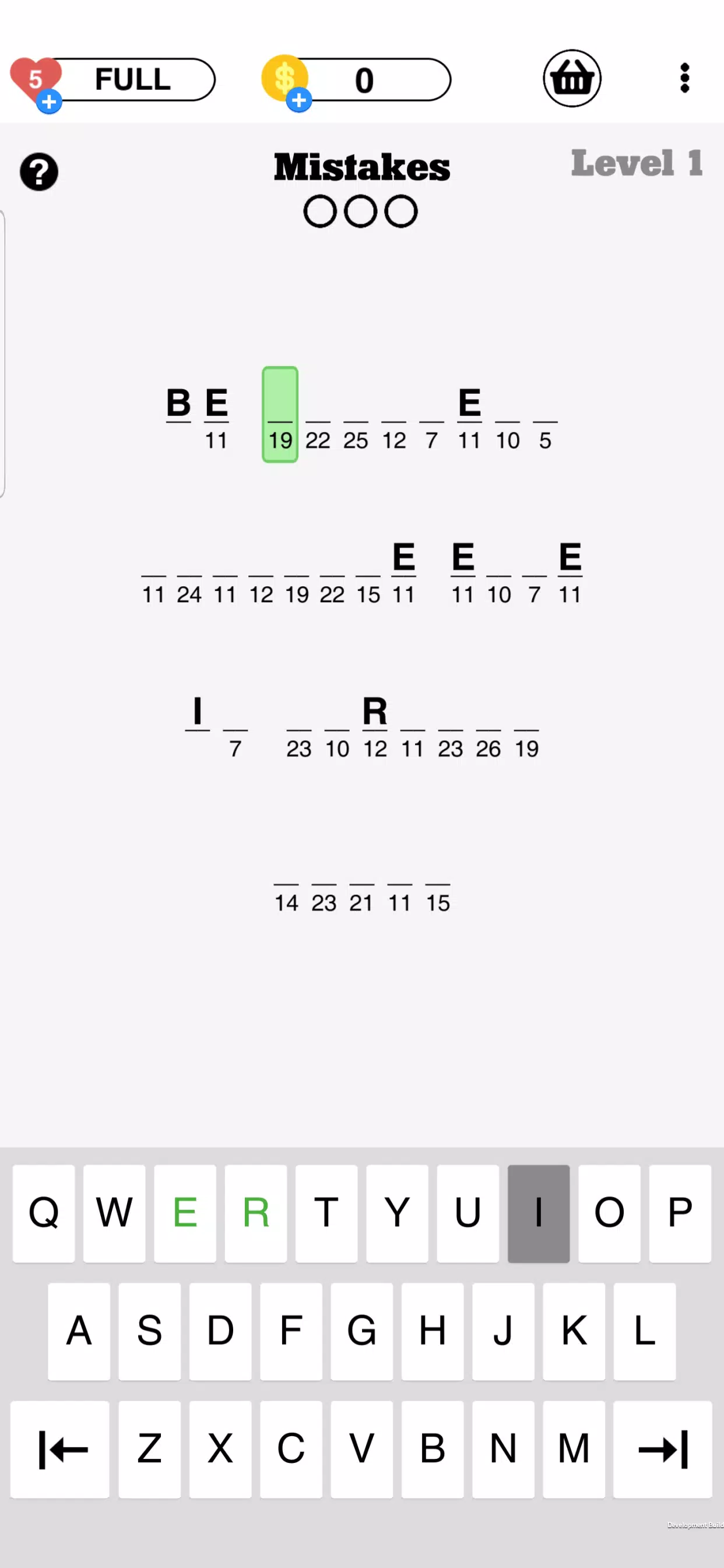Viewport: 724px width, 1568px height.
Task: Add coins using the coin plus button
Action: (298, 100)
